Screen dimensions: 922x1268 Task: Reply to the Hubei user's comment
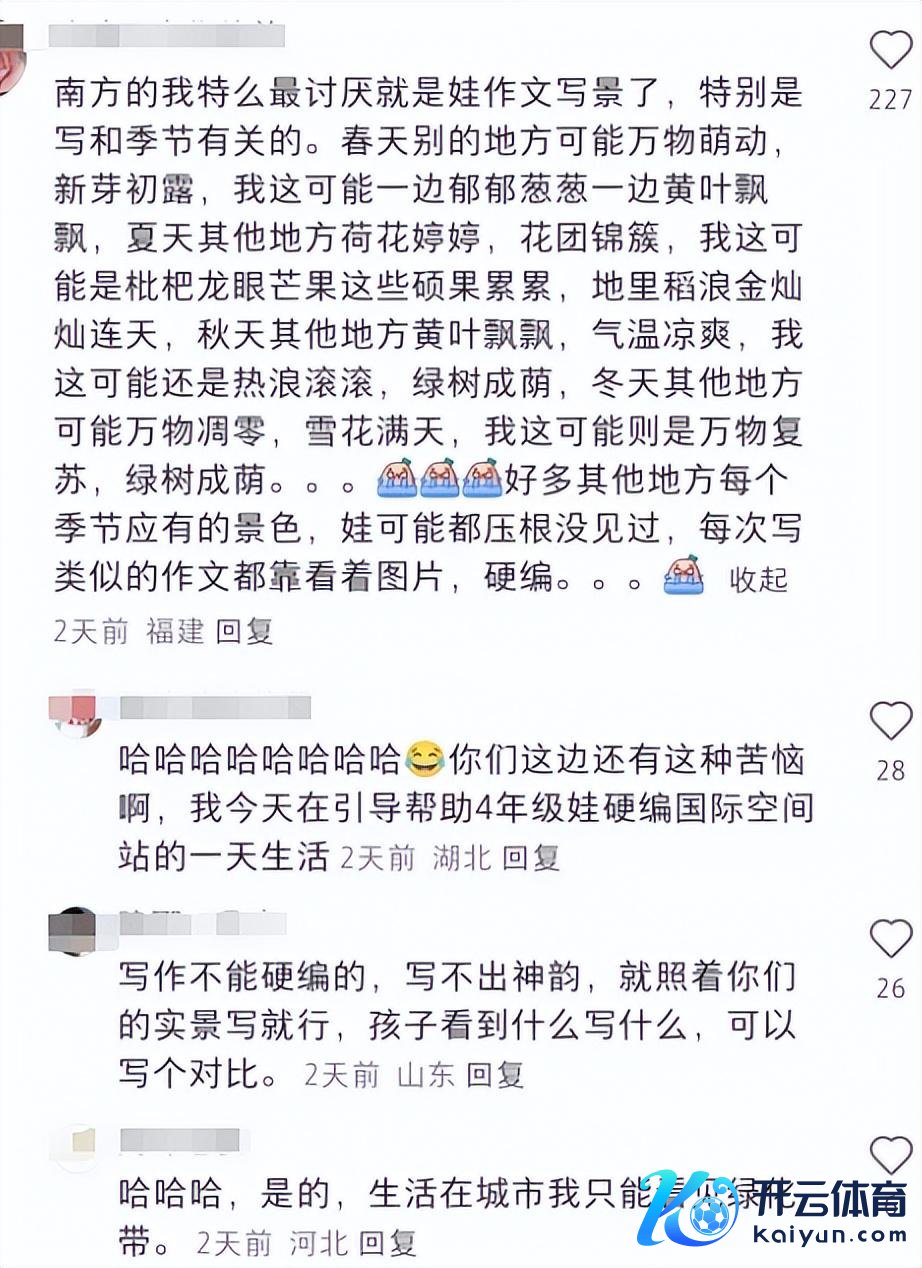point(530,857)
